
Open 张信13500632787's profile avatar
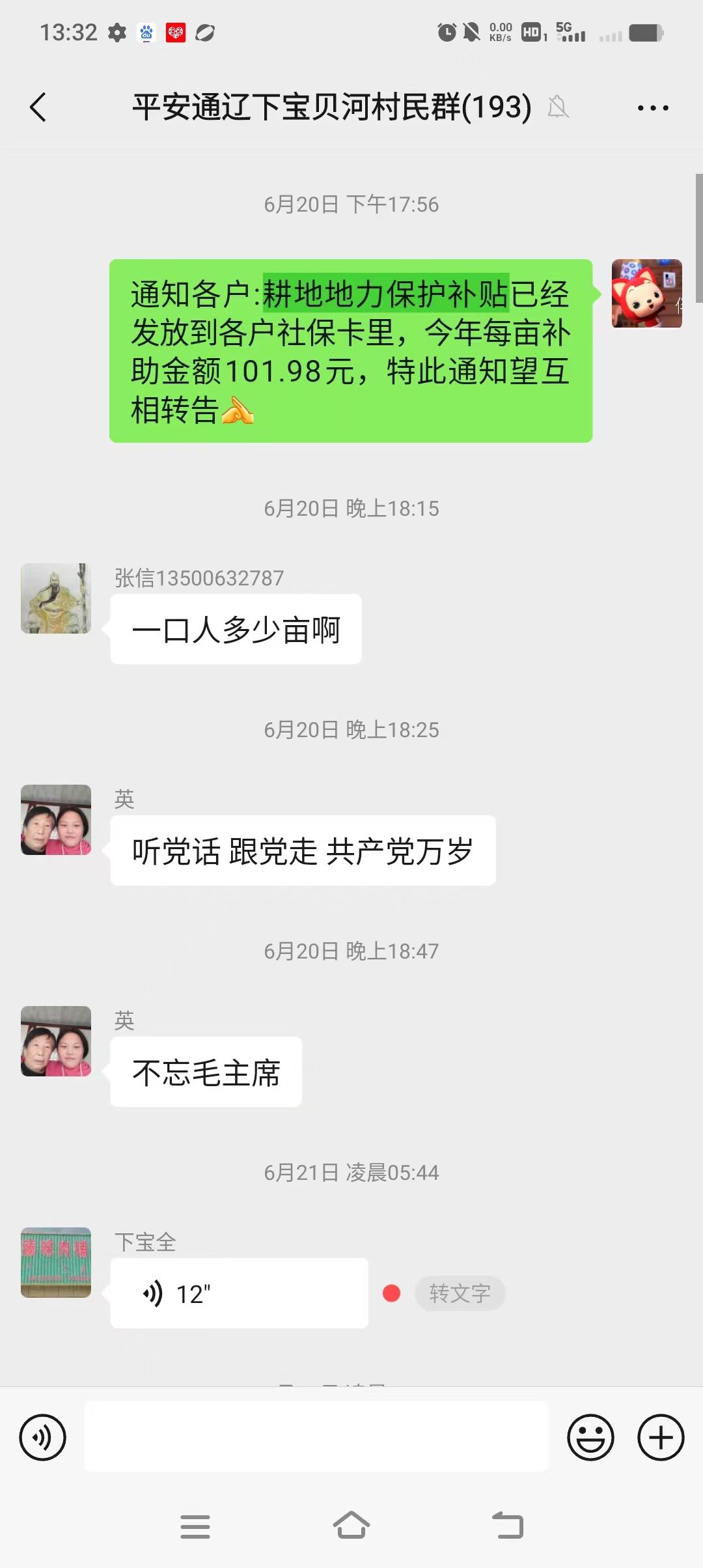pos(56,598)
